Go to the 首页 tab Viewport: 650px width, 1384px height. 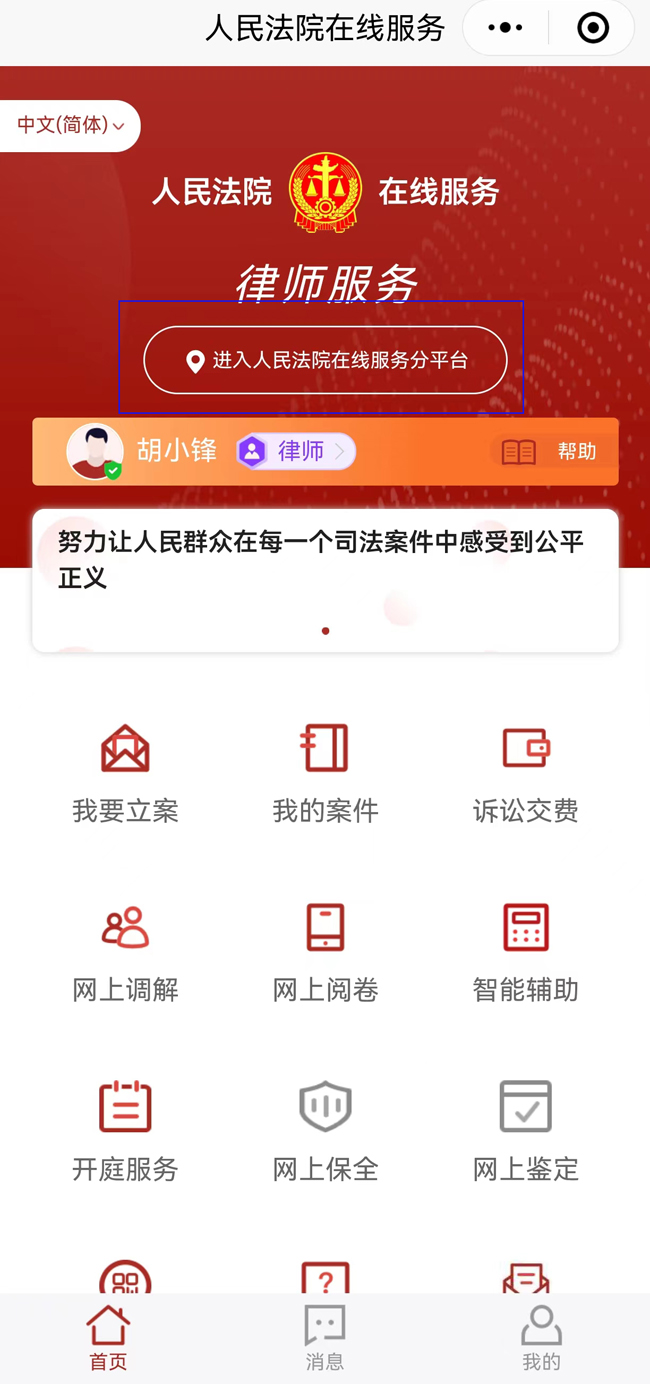point(108,1338)
